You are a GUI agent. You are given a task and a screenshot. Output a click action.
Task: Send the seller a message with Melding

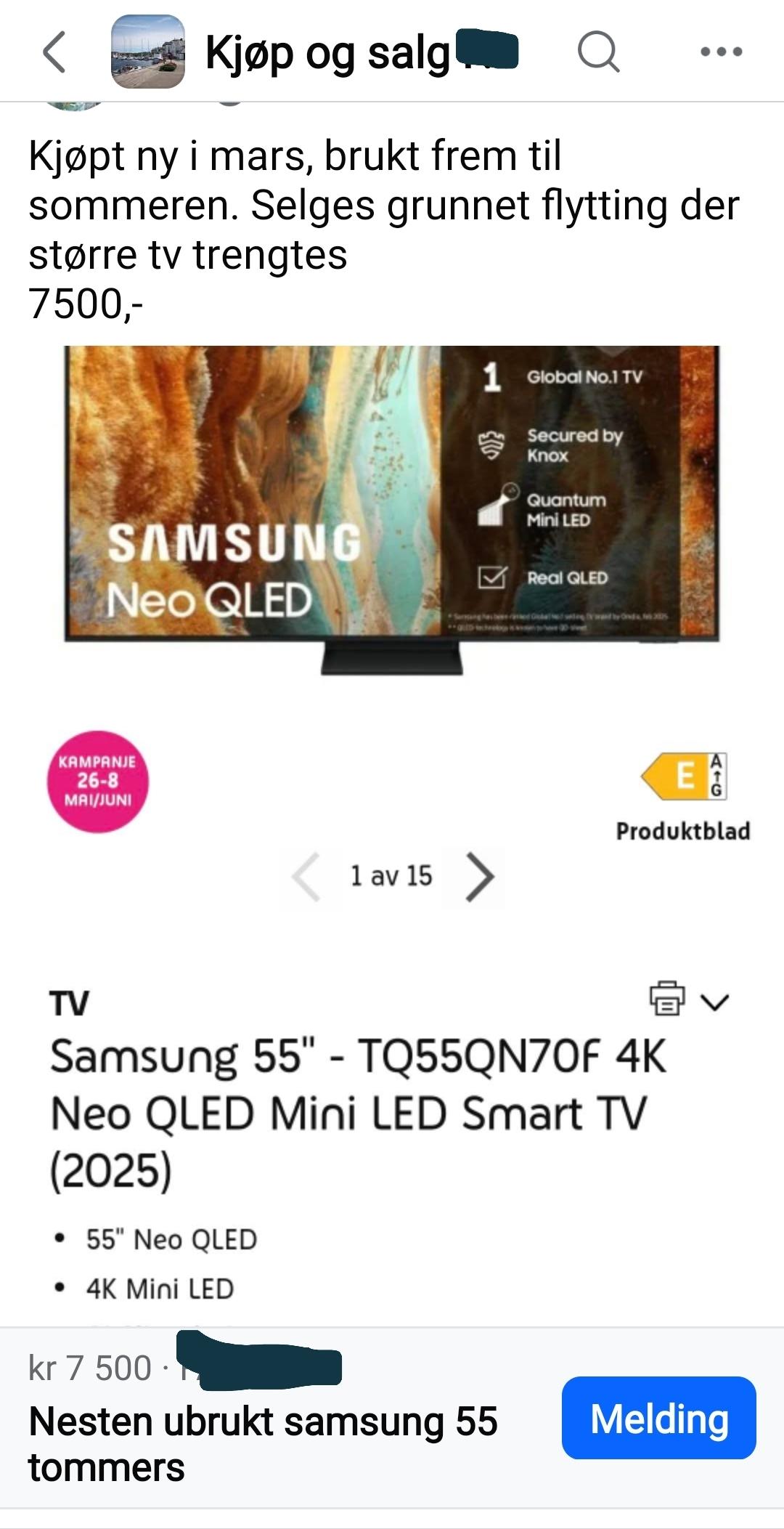click(658, 1417)
